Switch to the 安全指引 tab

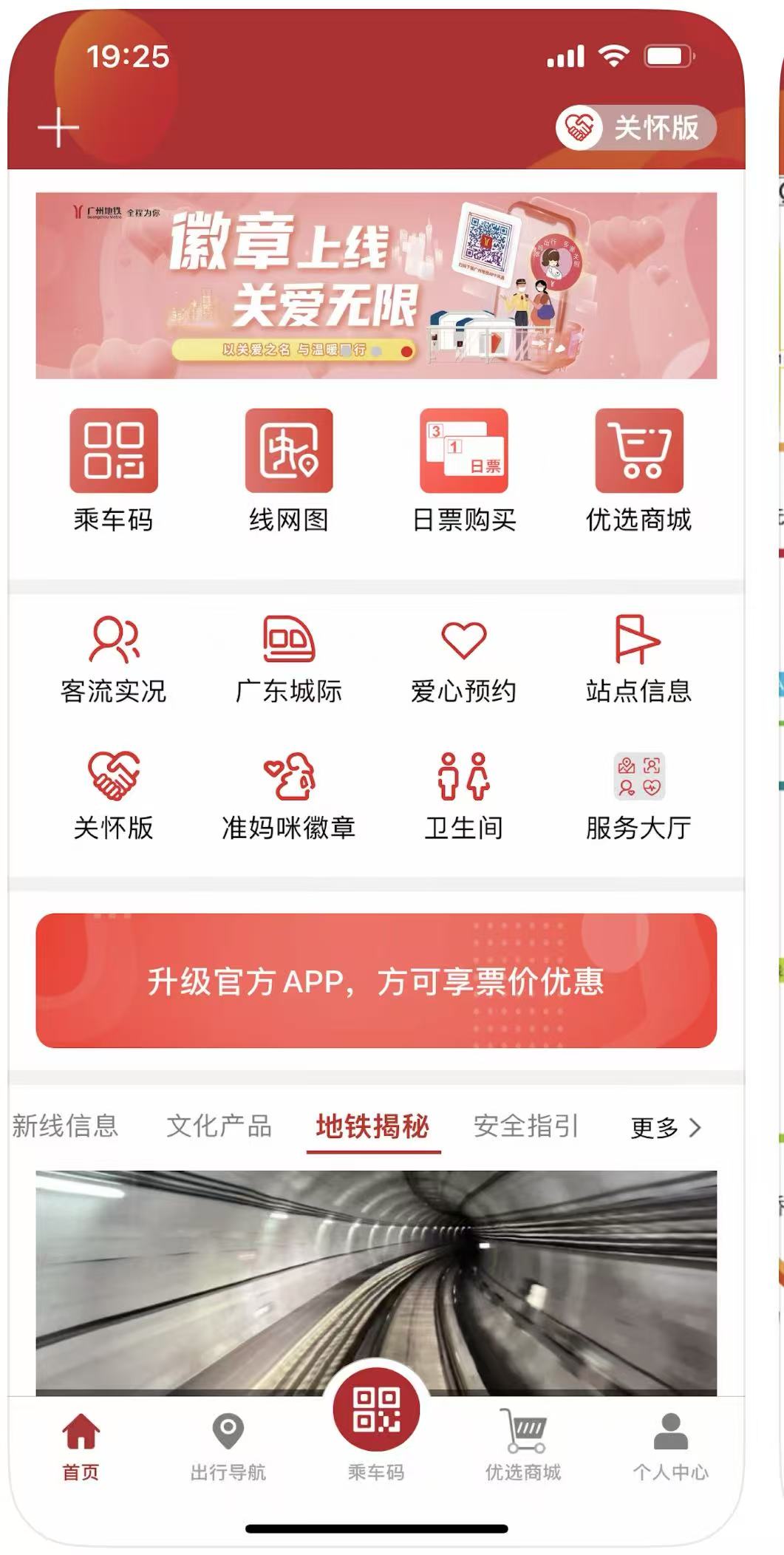point(526,1126)
